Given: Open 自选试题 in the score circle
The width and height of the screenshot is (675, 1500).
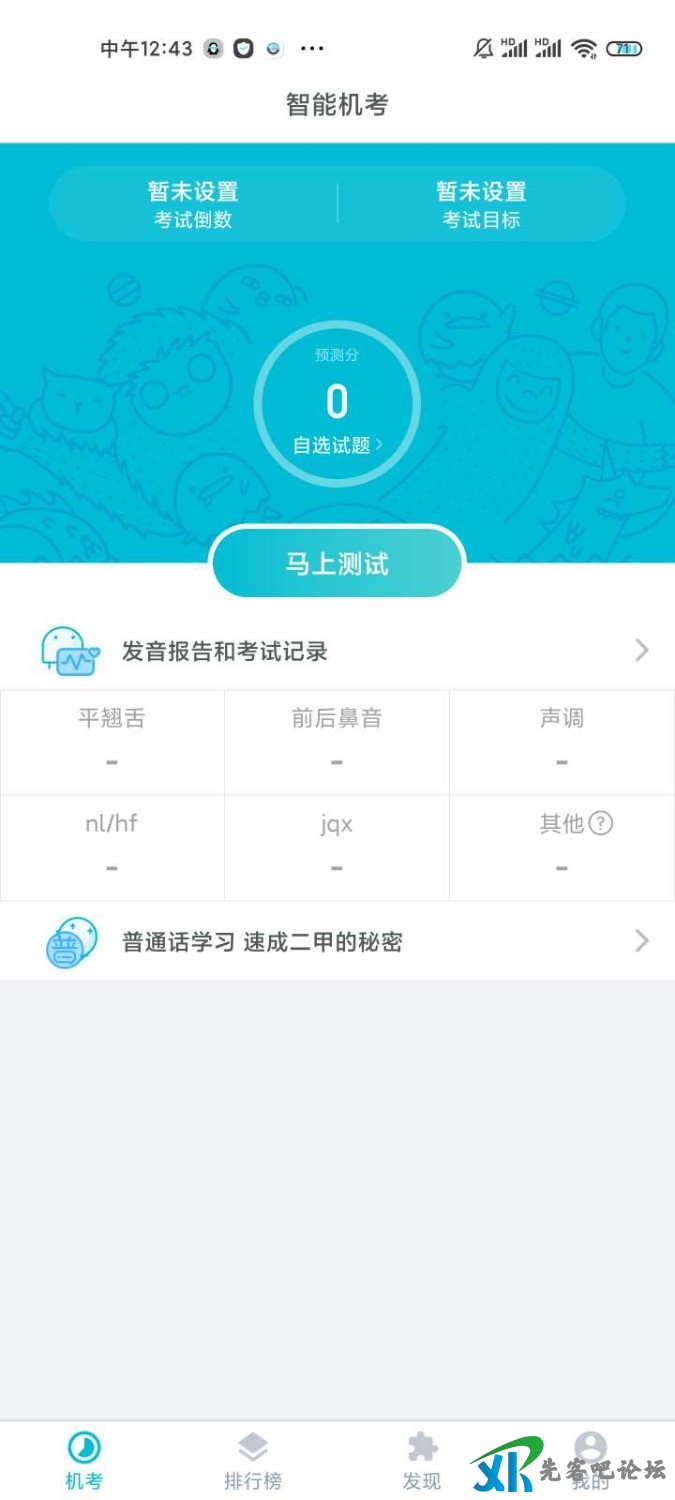Looking at the screenshot, I should coord(337,446).
